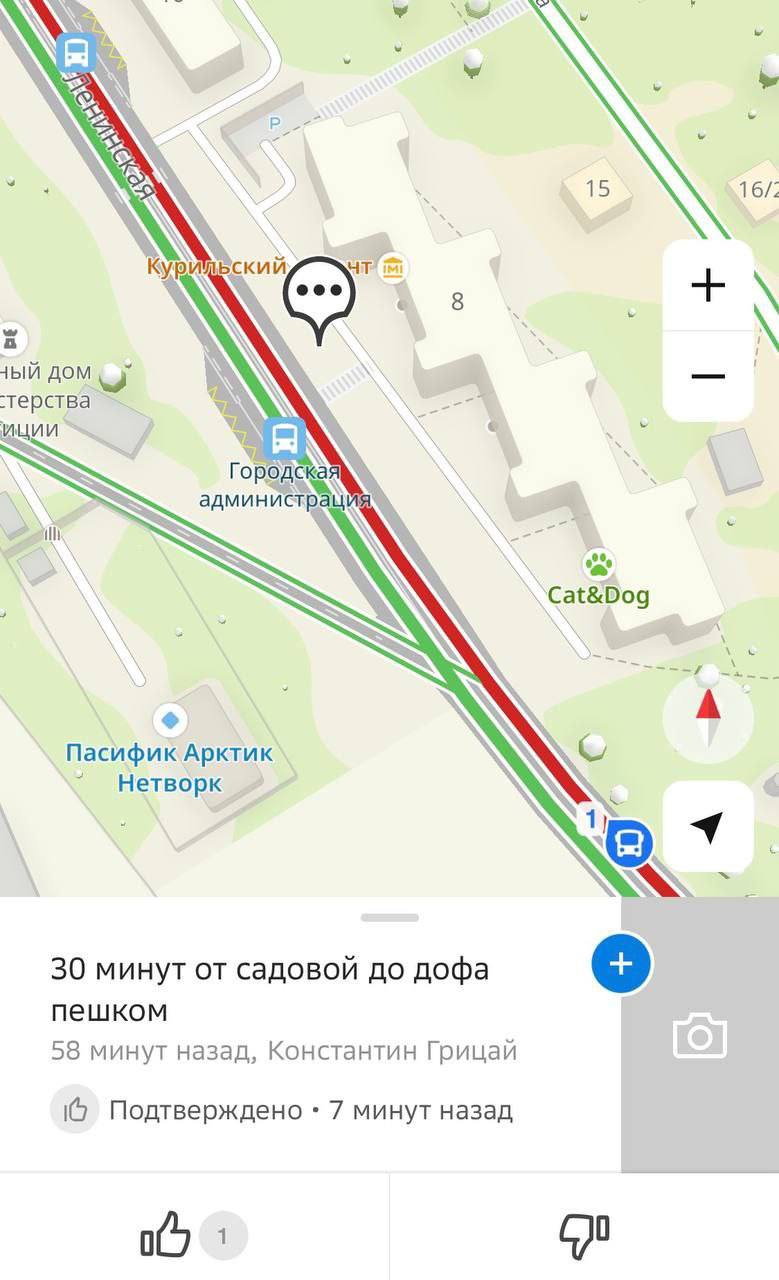The width and height of the screenshot is (779, 1280).
Task: Tap the card's drag handle bar
Action: pos(390,917)
